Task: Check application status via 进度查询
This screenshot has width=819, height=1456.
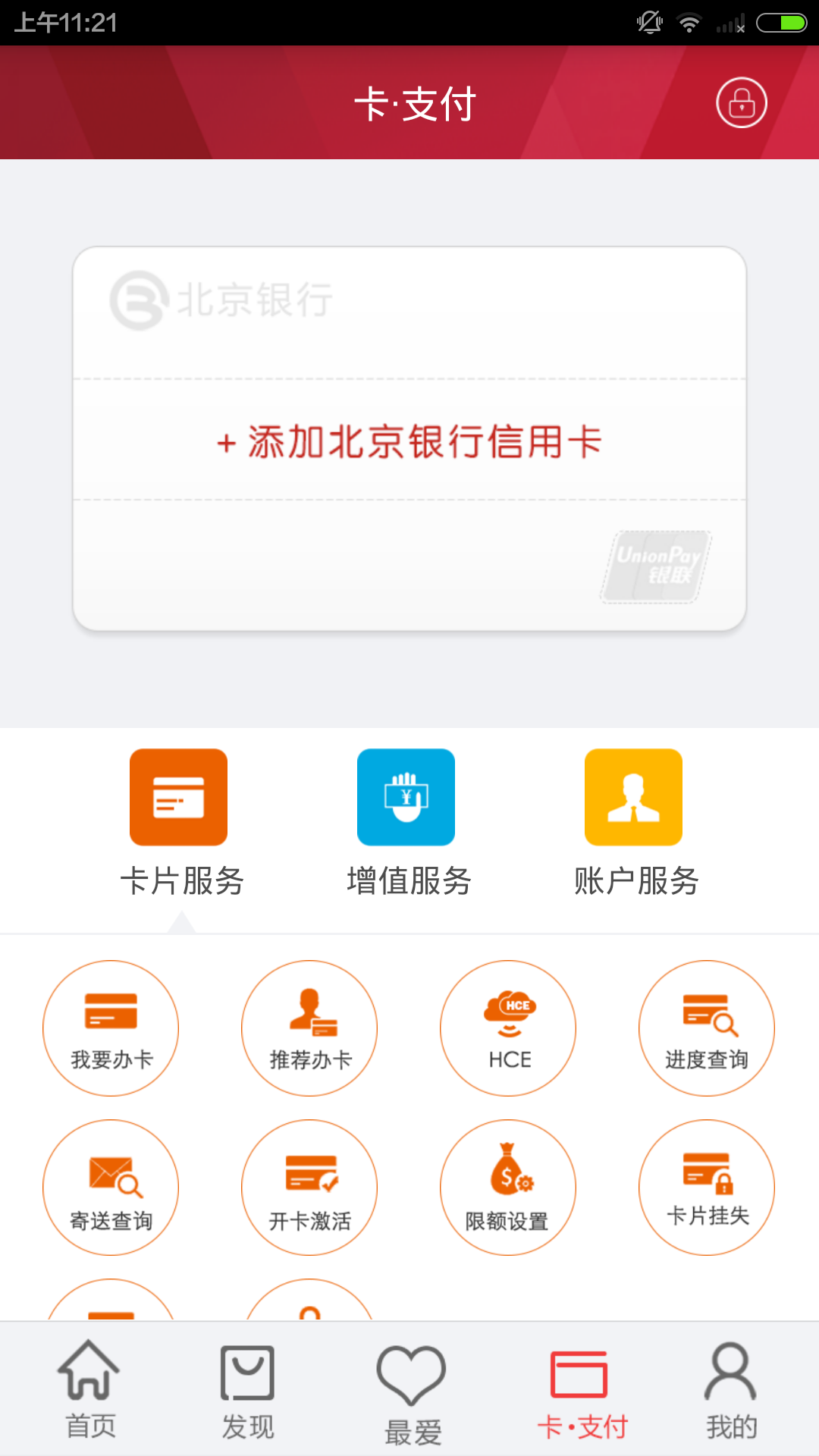Action: click(707, 1028)
